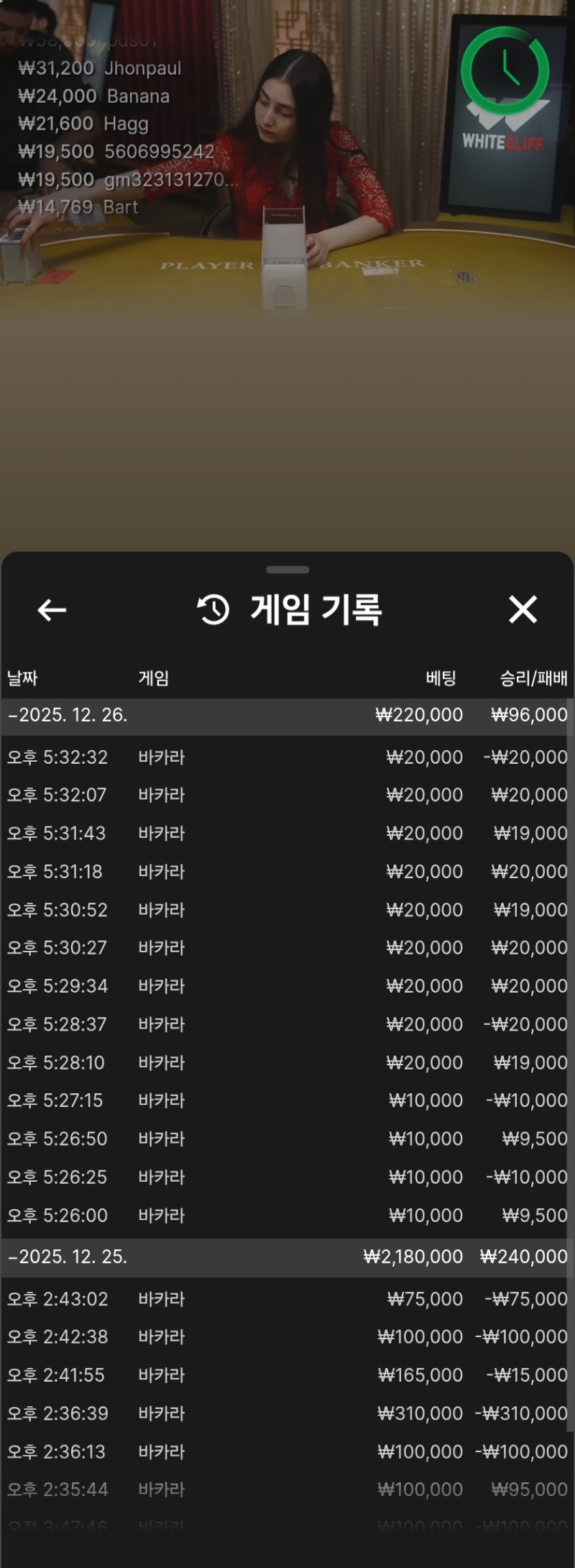Screen dimensions: 575x1568
Task: View details of the 오후 5:32:07 game
Action: [287, 795]
